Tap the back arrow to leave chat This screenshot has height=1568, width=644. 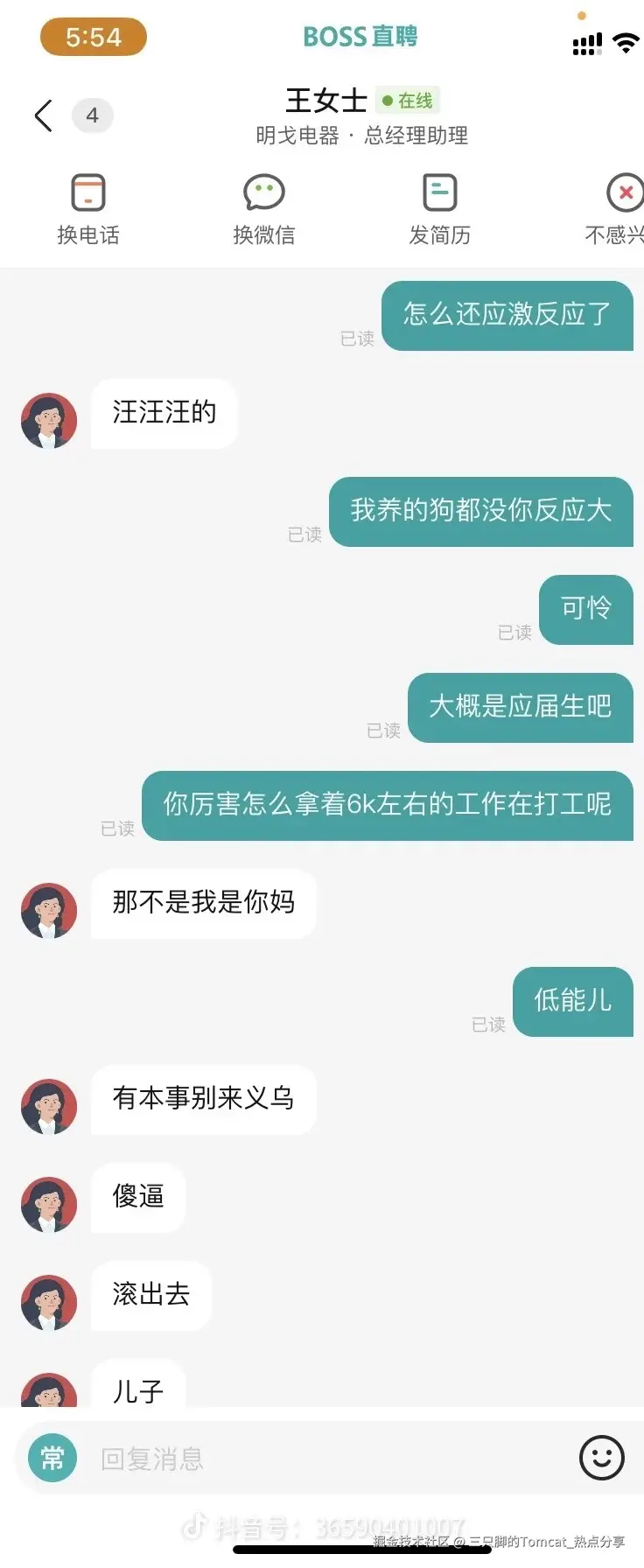[43, 115]
